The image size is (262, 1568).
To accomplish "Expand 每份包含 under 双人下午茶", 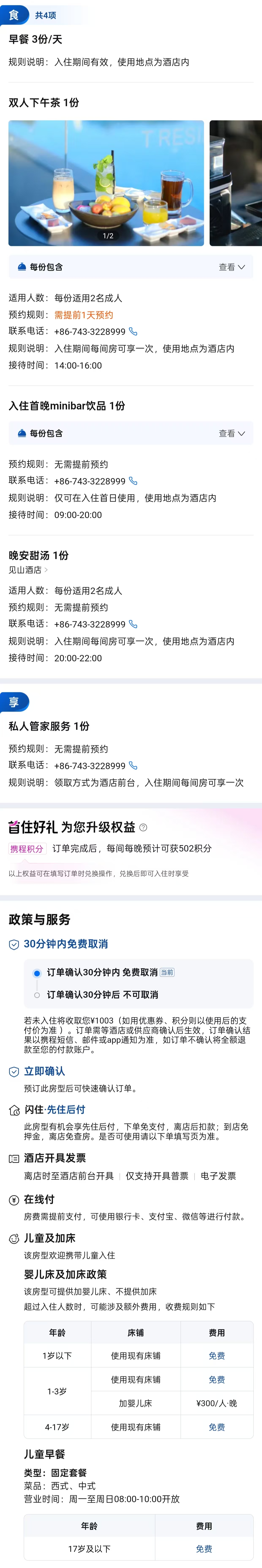I will pos(232,267).
